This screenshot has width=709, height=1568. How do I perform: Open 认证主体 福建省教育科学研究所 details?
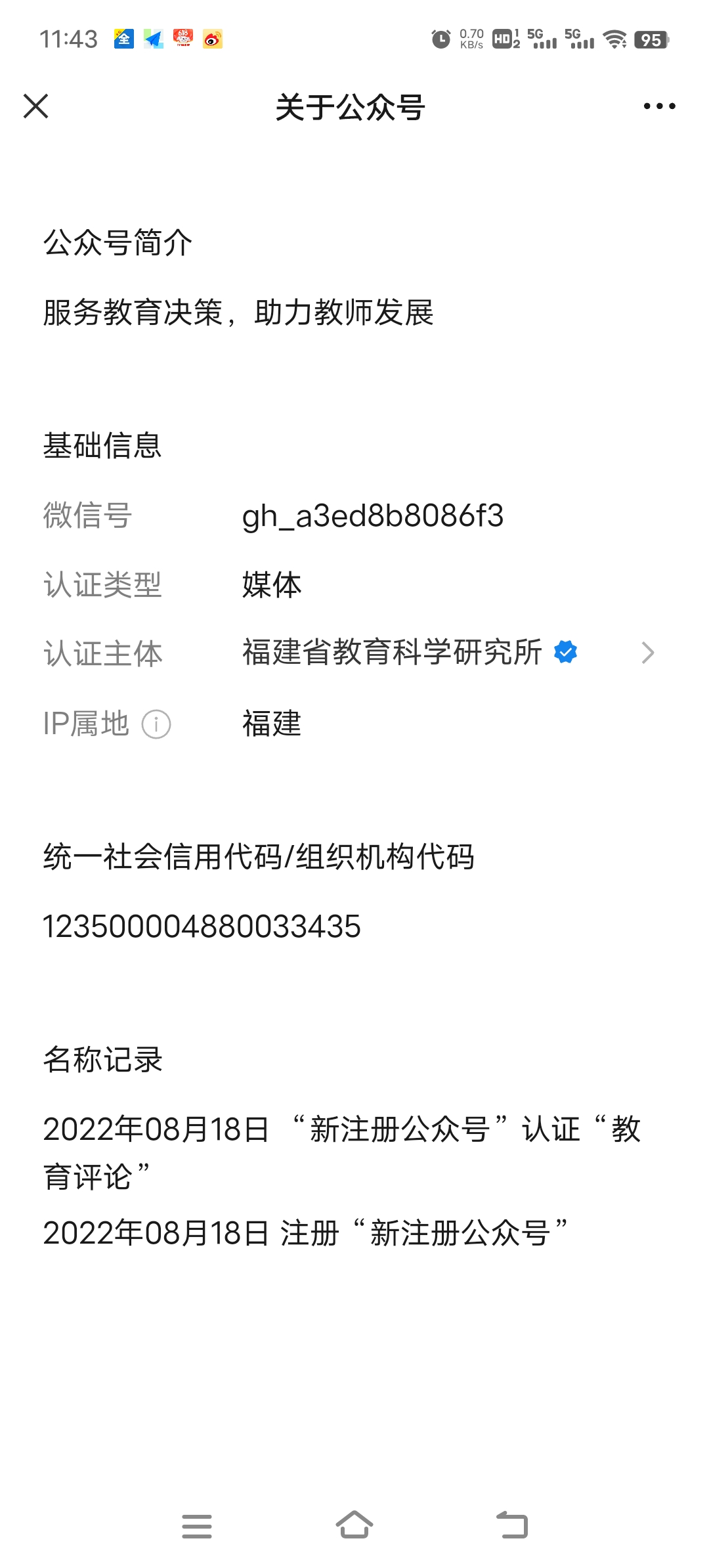pos(446,653)
